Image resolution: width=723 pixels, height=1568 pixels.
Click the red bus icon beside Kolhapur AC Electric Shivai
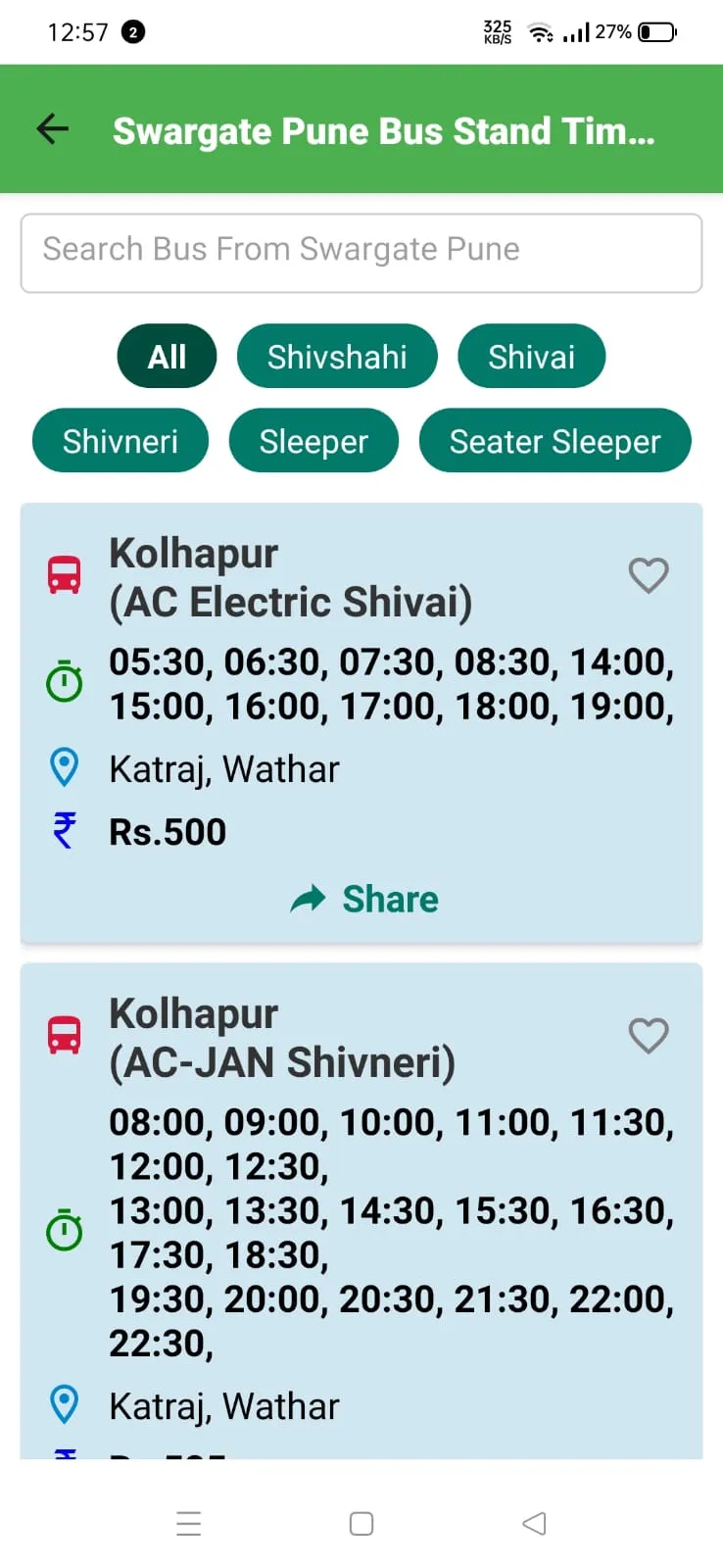pos(64,573)
